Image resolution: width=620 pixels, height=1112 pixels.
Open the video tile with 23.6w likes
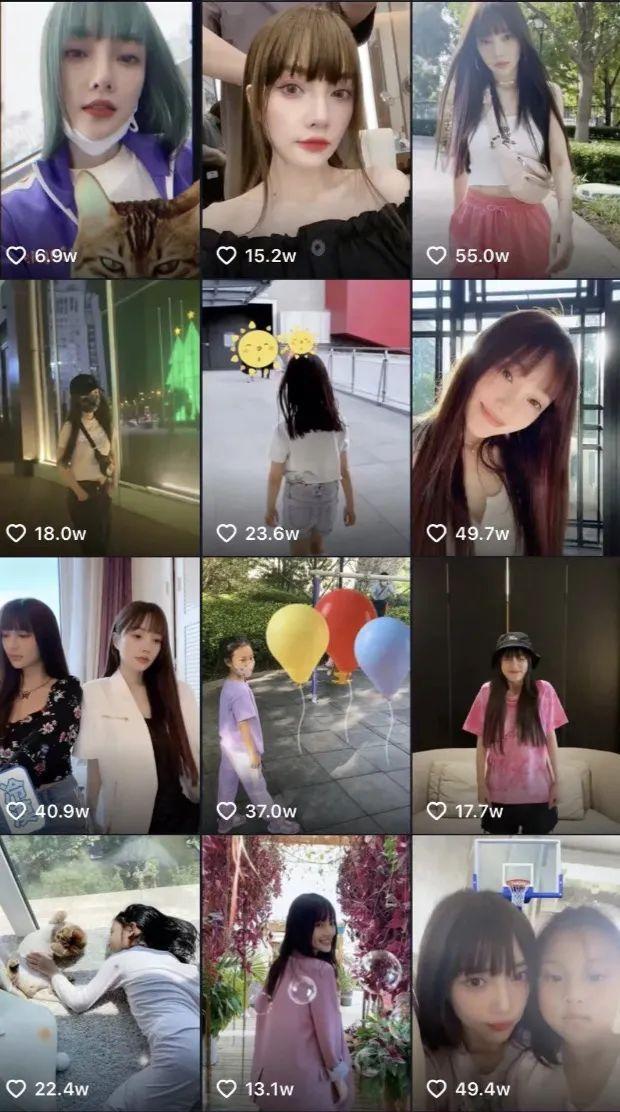pyautogui.click(x=306, y=417)
